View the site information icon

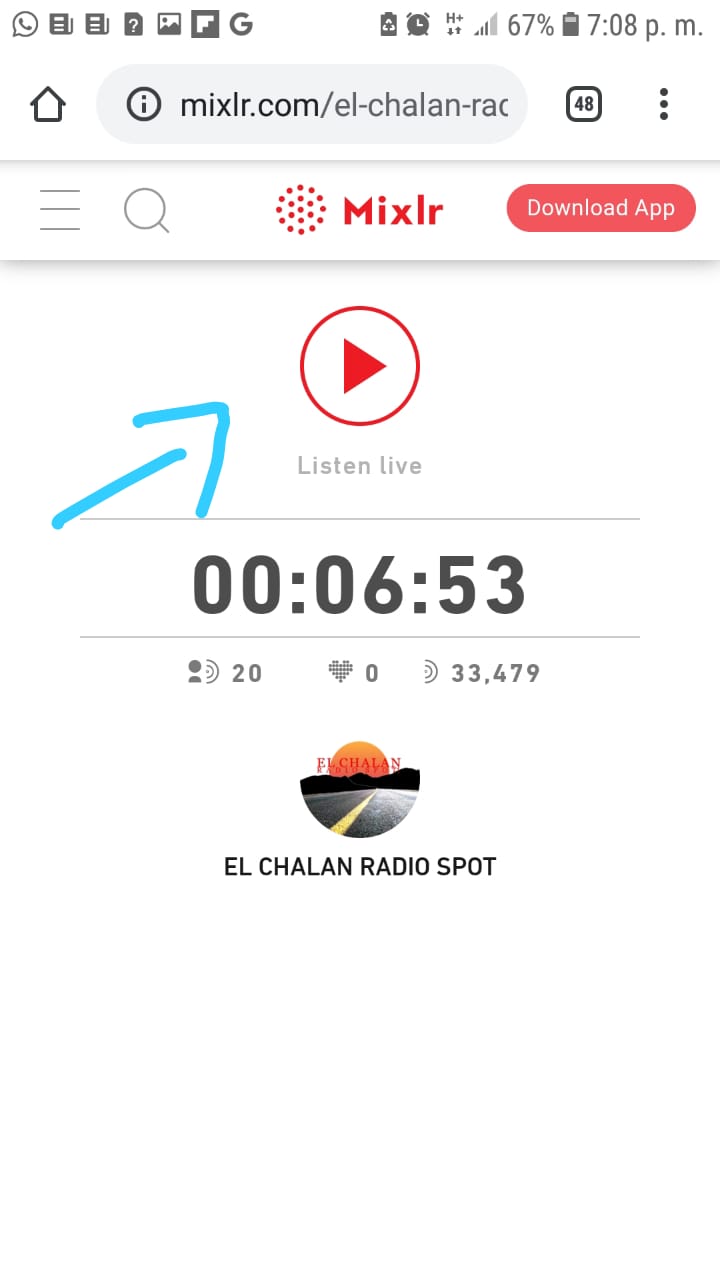(x=144, y=104)
